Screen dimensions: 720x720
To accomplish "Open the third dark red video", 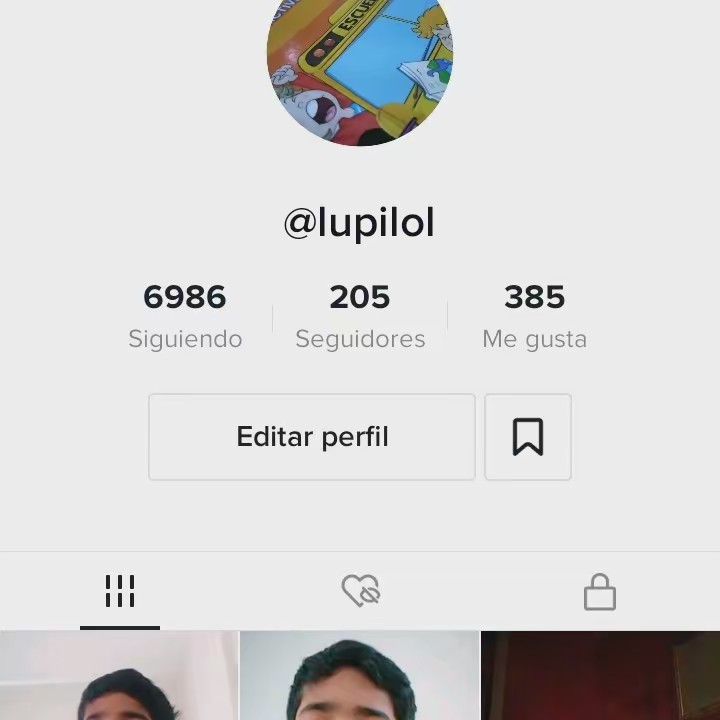I will [601, 676].
